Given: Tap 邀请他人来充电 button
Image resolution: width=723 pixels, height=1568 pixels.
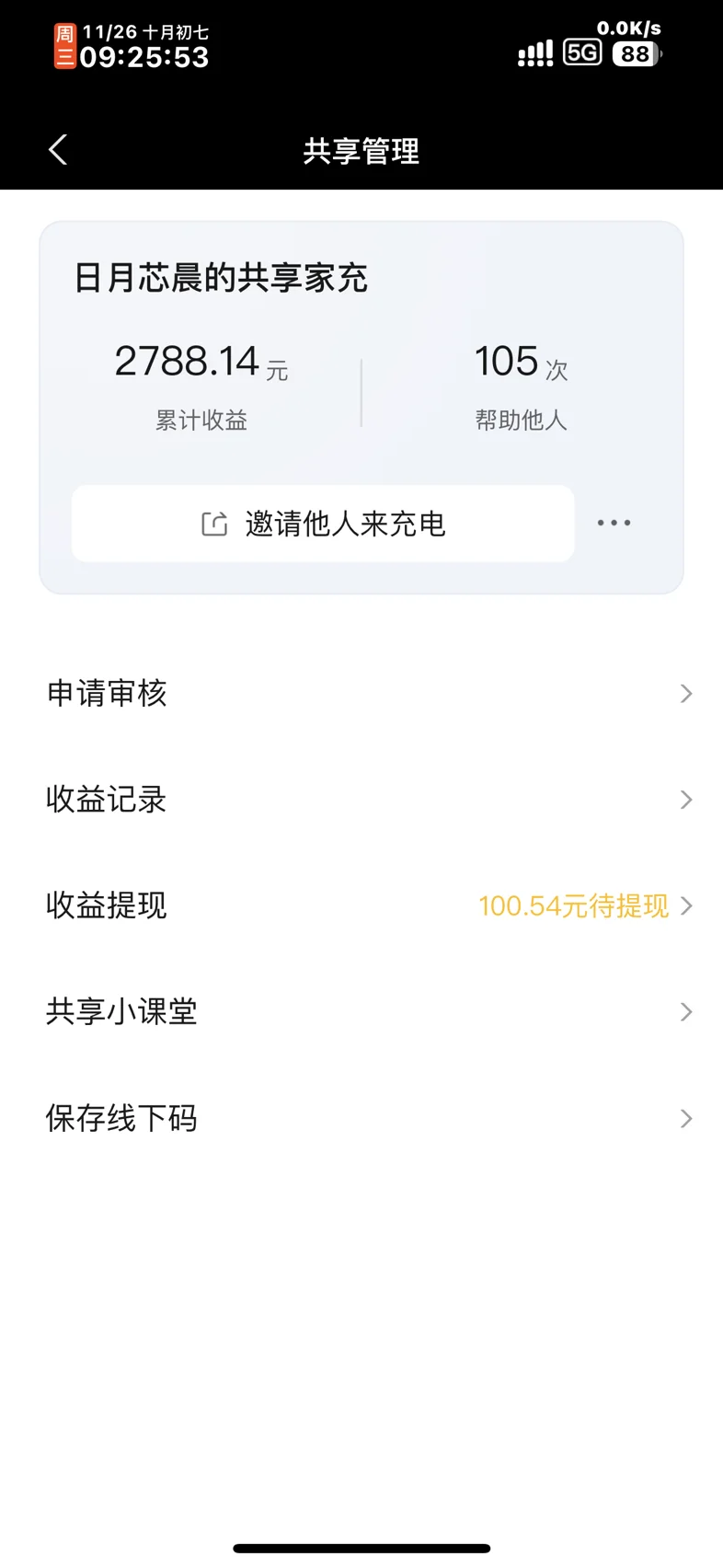Looking at the screenshot, I should click(323, 524).
